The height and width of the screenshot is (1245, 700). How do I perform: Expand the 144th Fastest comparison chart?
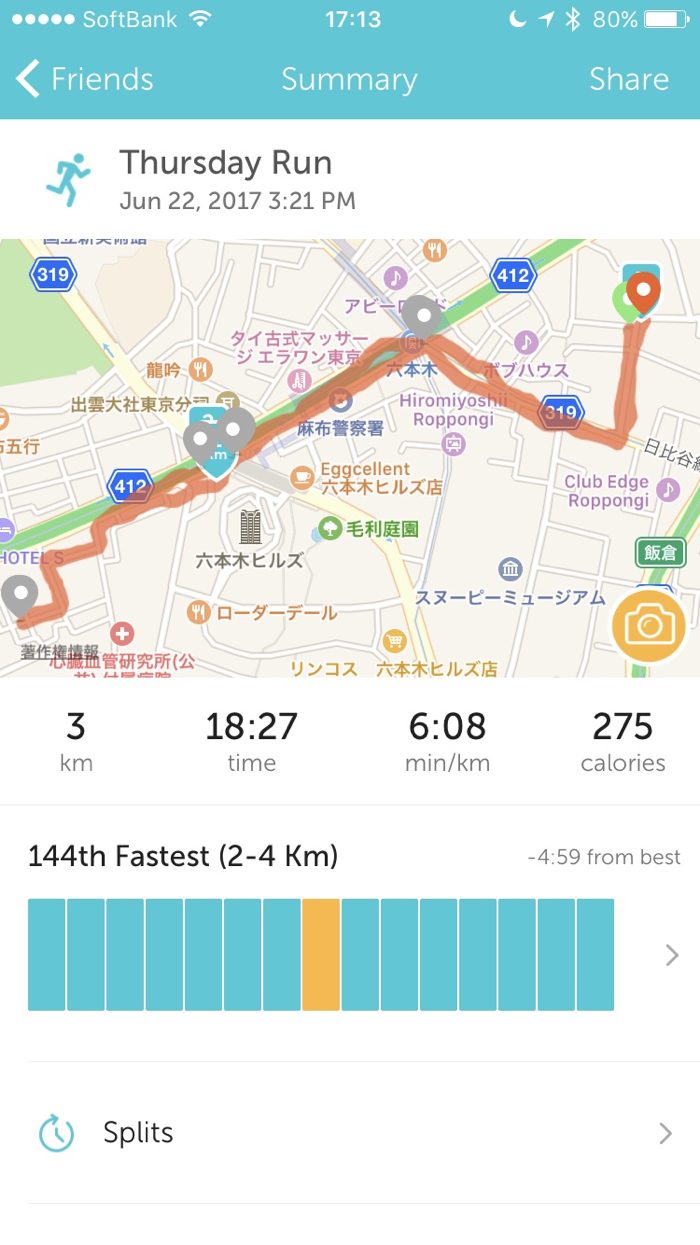[671, 955]
